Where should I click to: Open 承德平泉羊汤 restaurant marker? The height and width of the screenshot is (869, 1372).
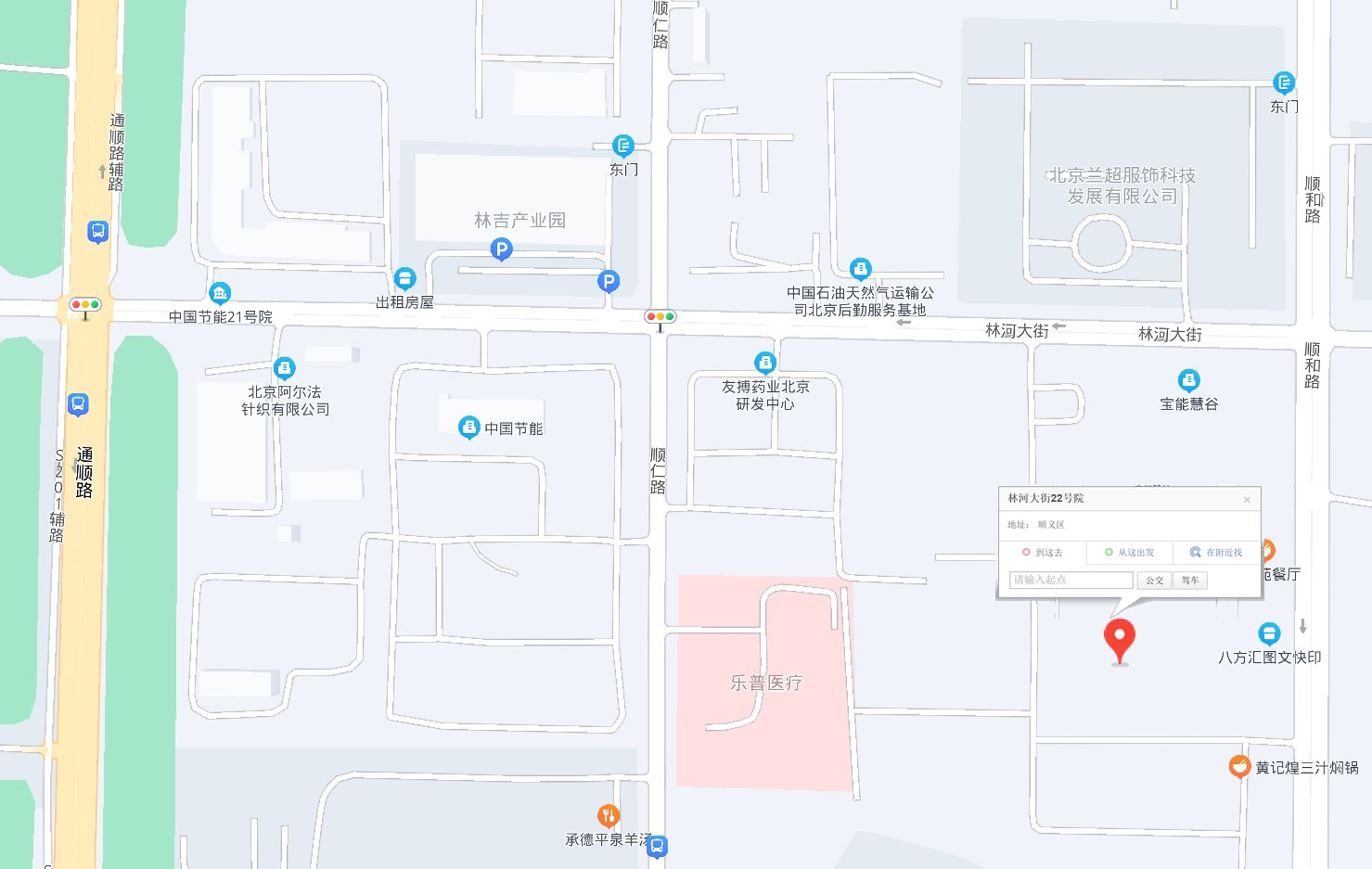609,816
